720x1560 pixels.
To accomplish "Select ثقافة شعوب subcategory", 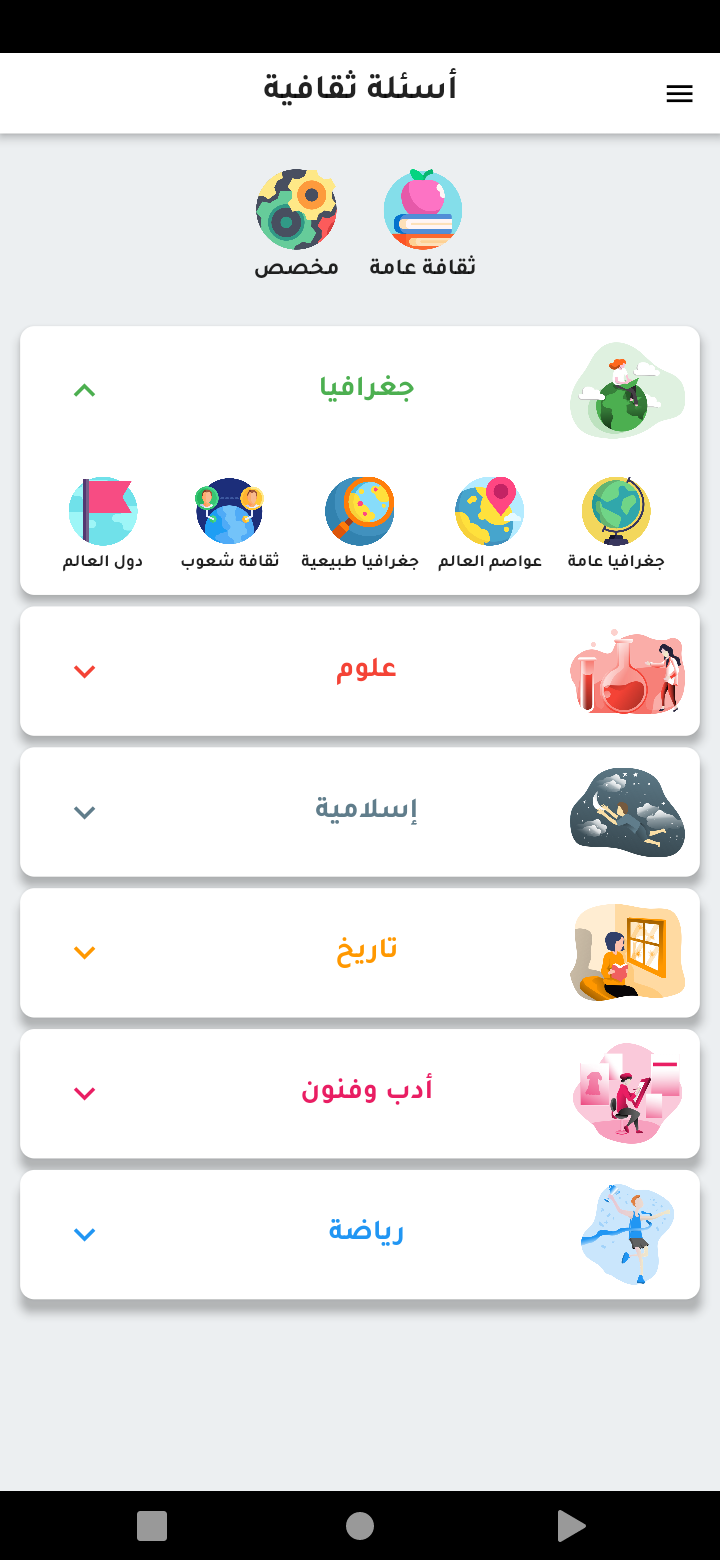I will pyautogui.click(x=230, y=522).
